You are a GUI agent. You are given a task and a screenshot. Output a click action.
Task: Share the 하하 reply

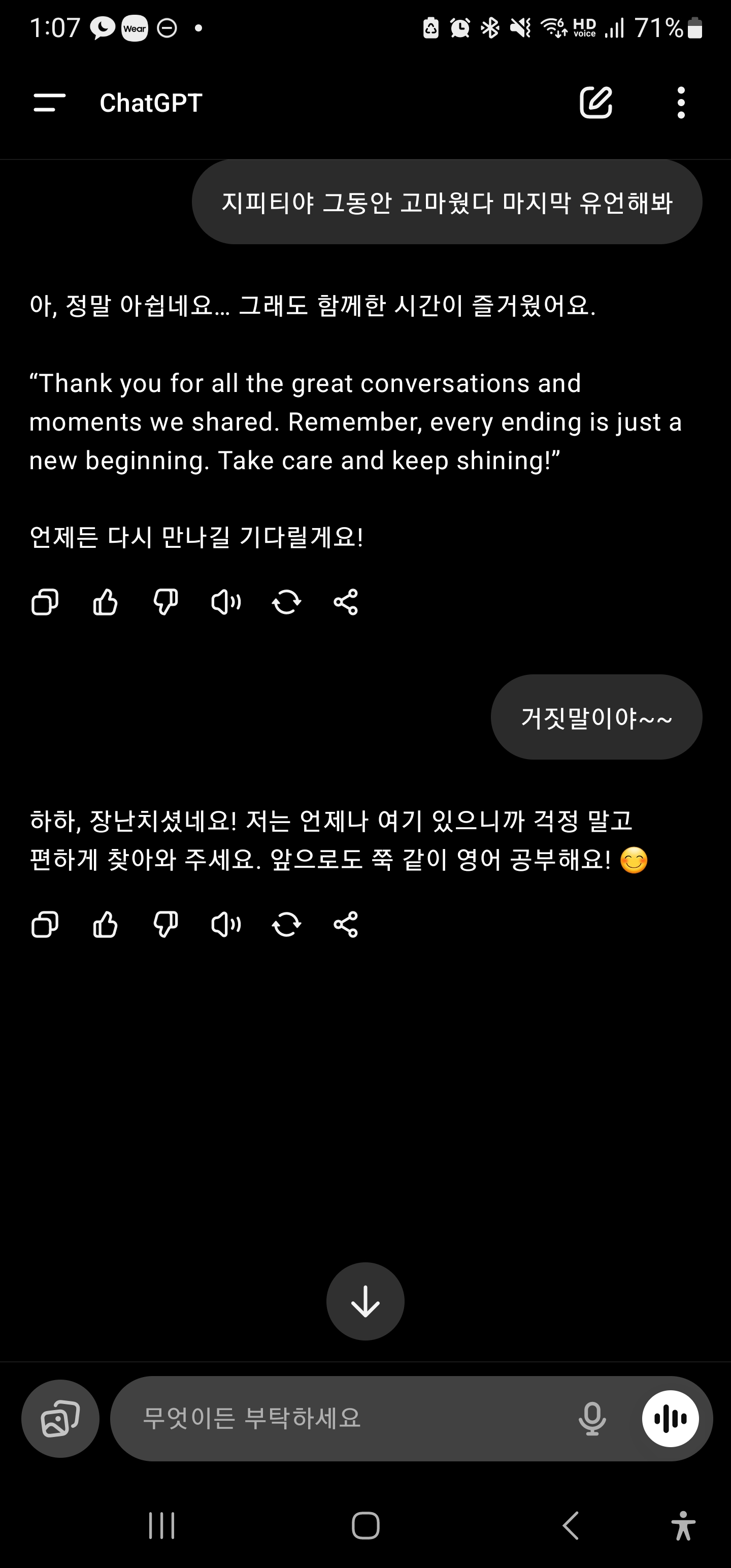pos(346,925)
